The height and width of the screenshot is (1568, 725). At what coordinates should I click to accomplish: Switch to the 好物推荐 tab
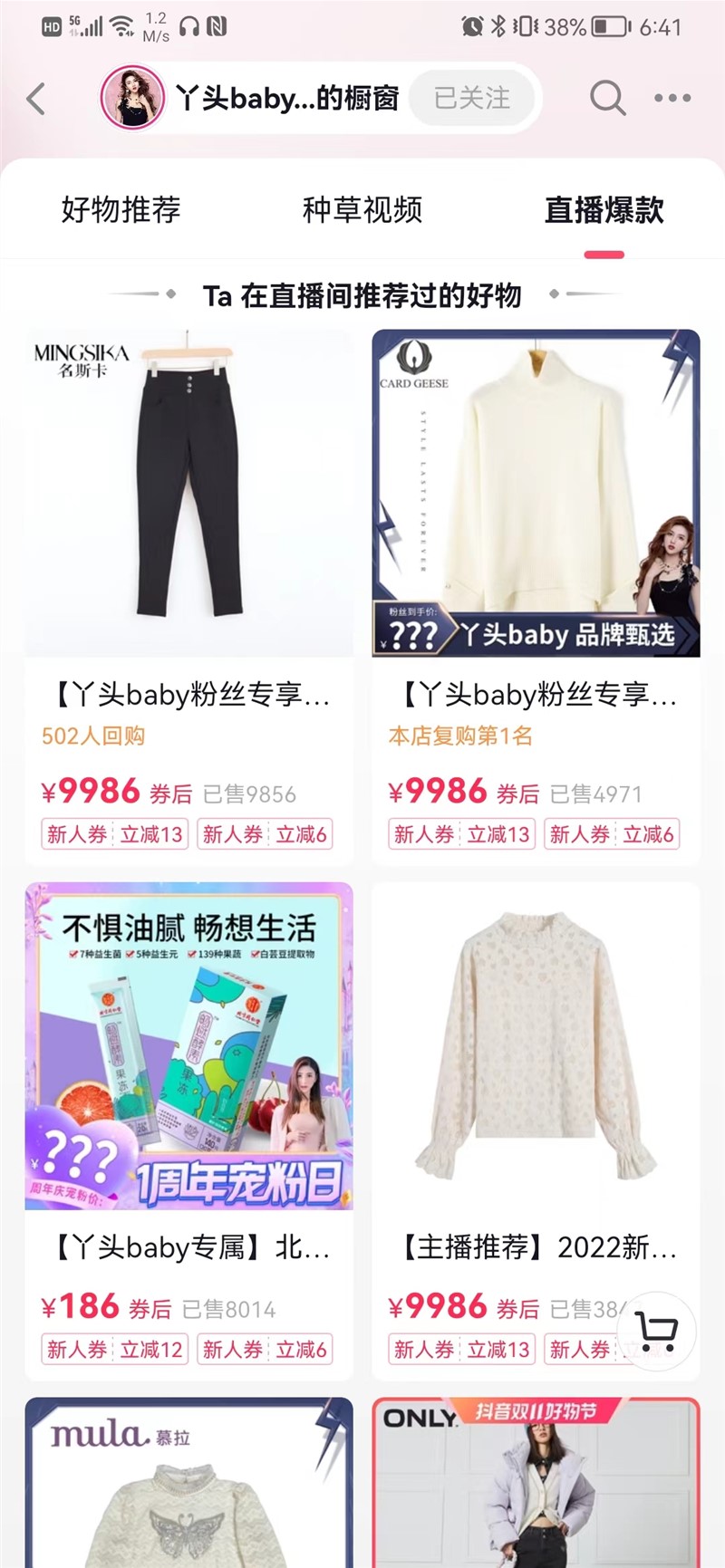point(121,209)
